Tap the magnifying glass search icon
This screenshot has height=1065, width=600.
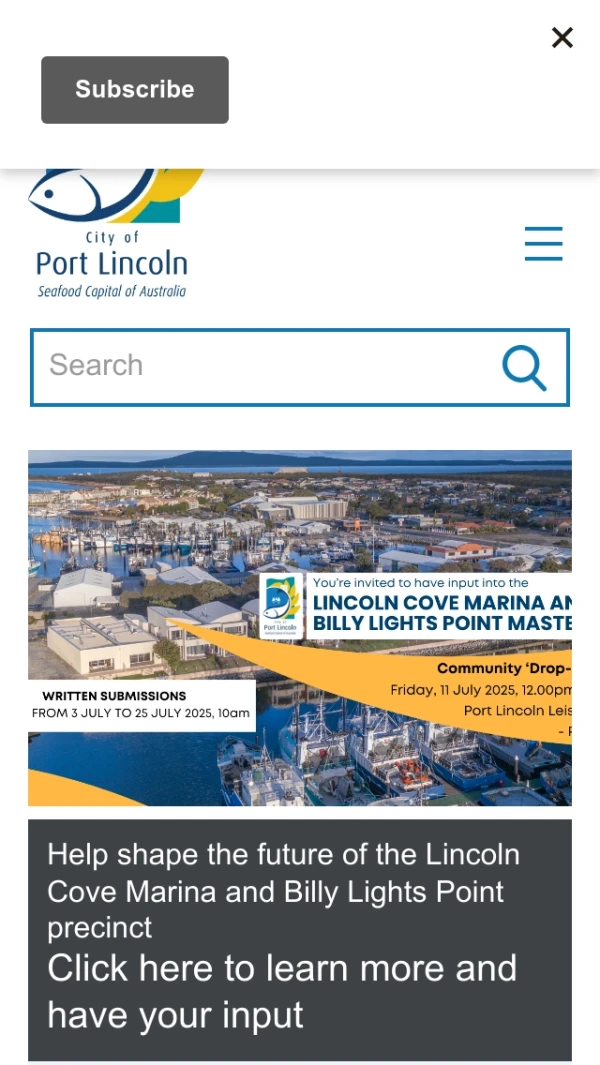pyautogui.click(x=524, y=368)
